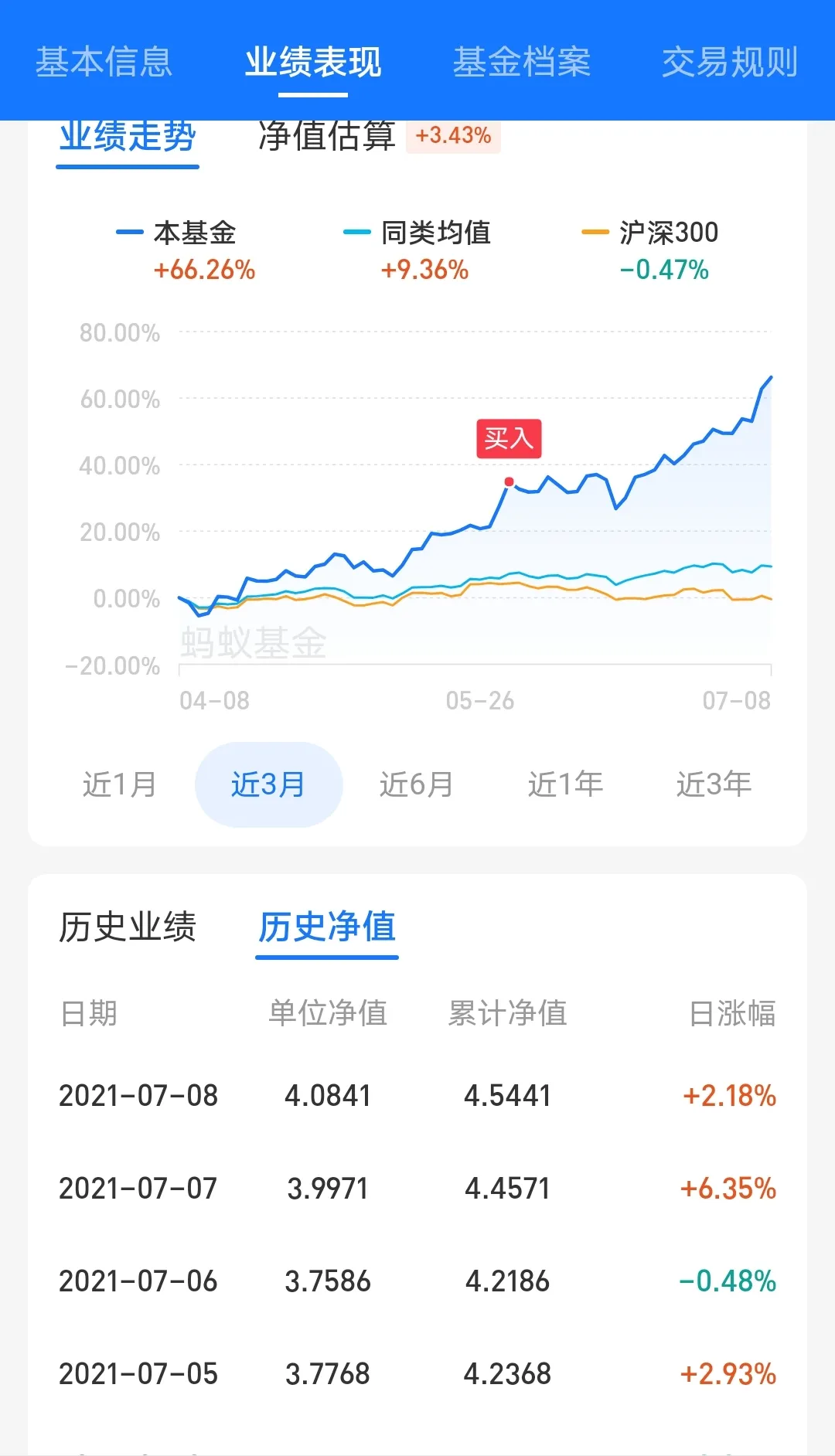Image resolution: width=835 pixels, height=1456 pixels.
Task: View the 近1年 performance chart
Action: [565, 784]
